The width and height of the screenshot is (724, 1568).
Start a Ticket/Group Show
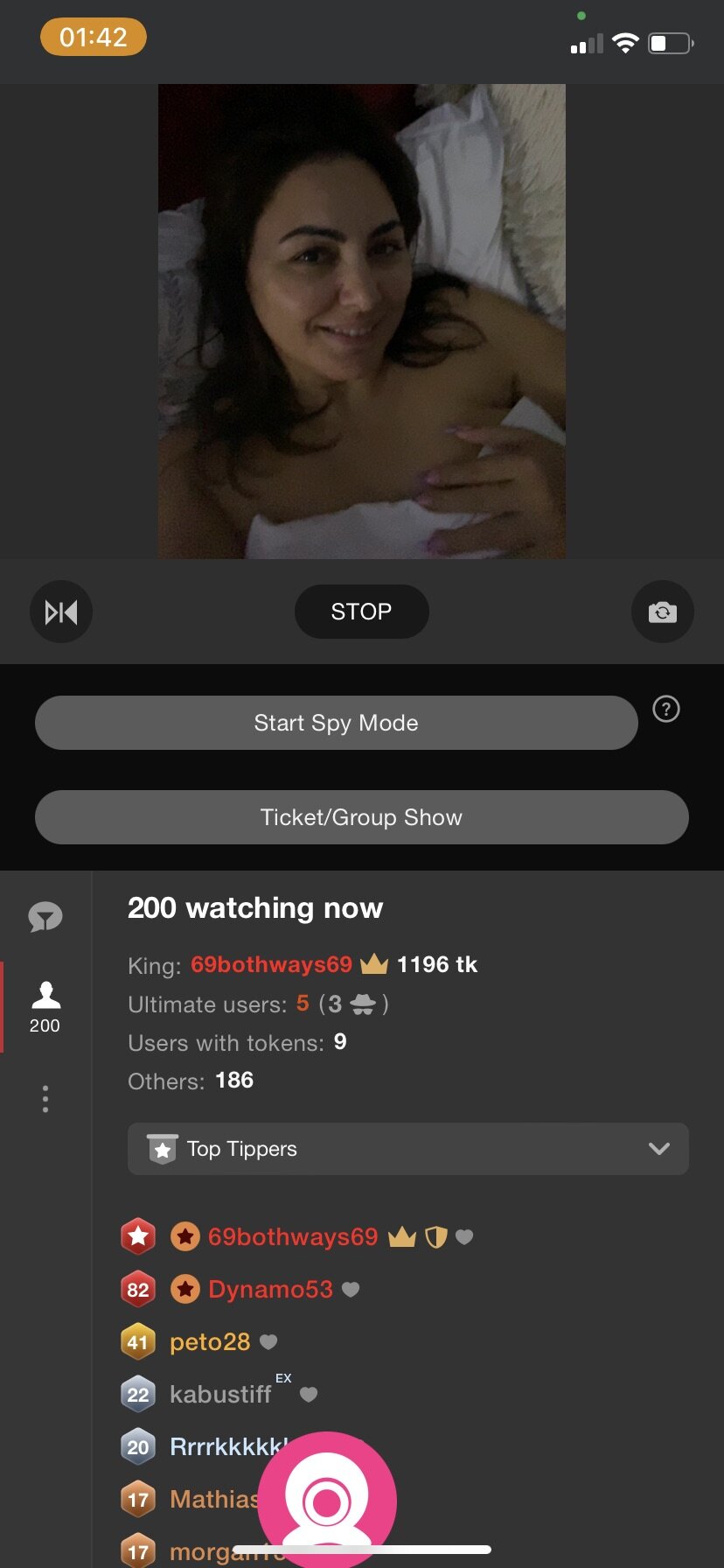coord(361,817)
